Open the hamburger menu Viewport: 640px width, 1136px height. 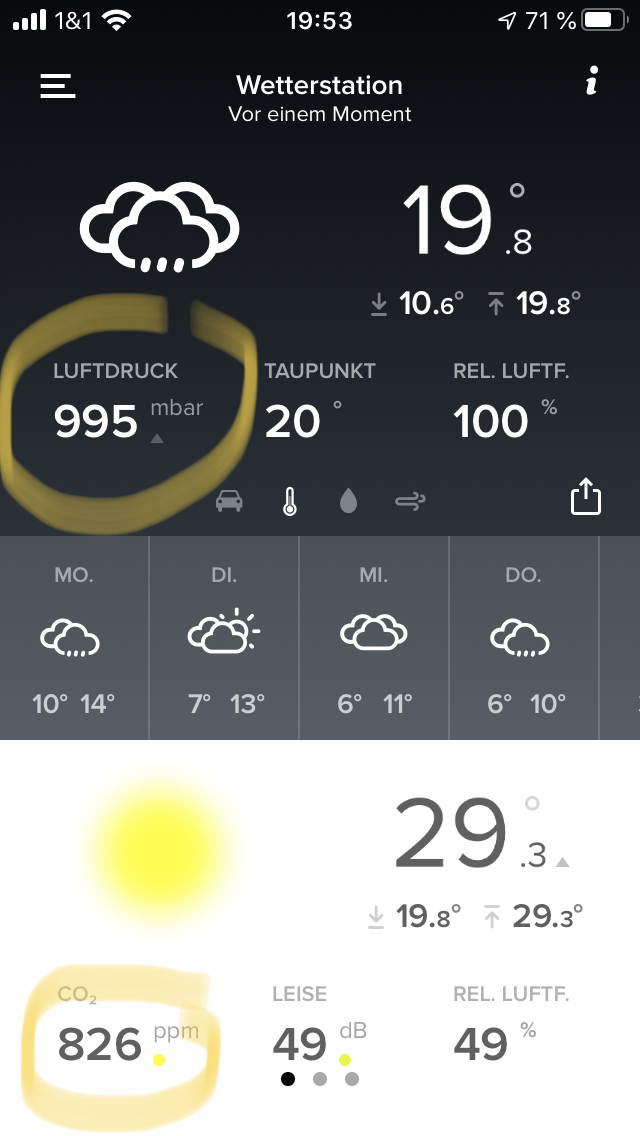coord(58,86)
